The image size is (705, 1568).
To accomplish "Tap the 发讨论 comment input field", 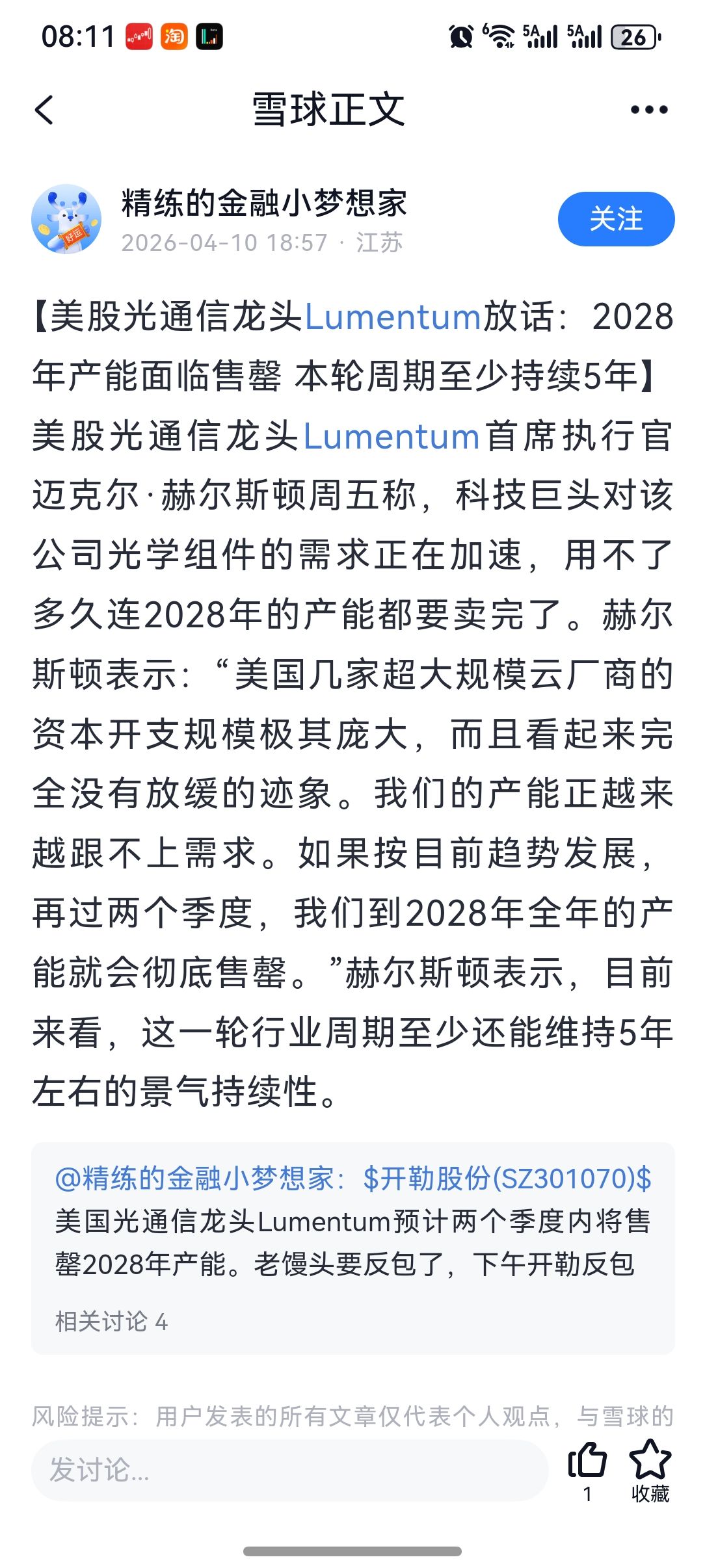I will point(289,1470).
